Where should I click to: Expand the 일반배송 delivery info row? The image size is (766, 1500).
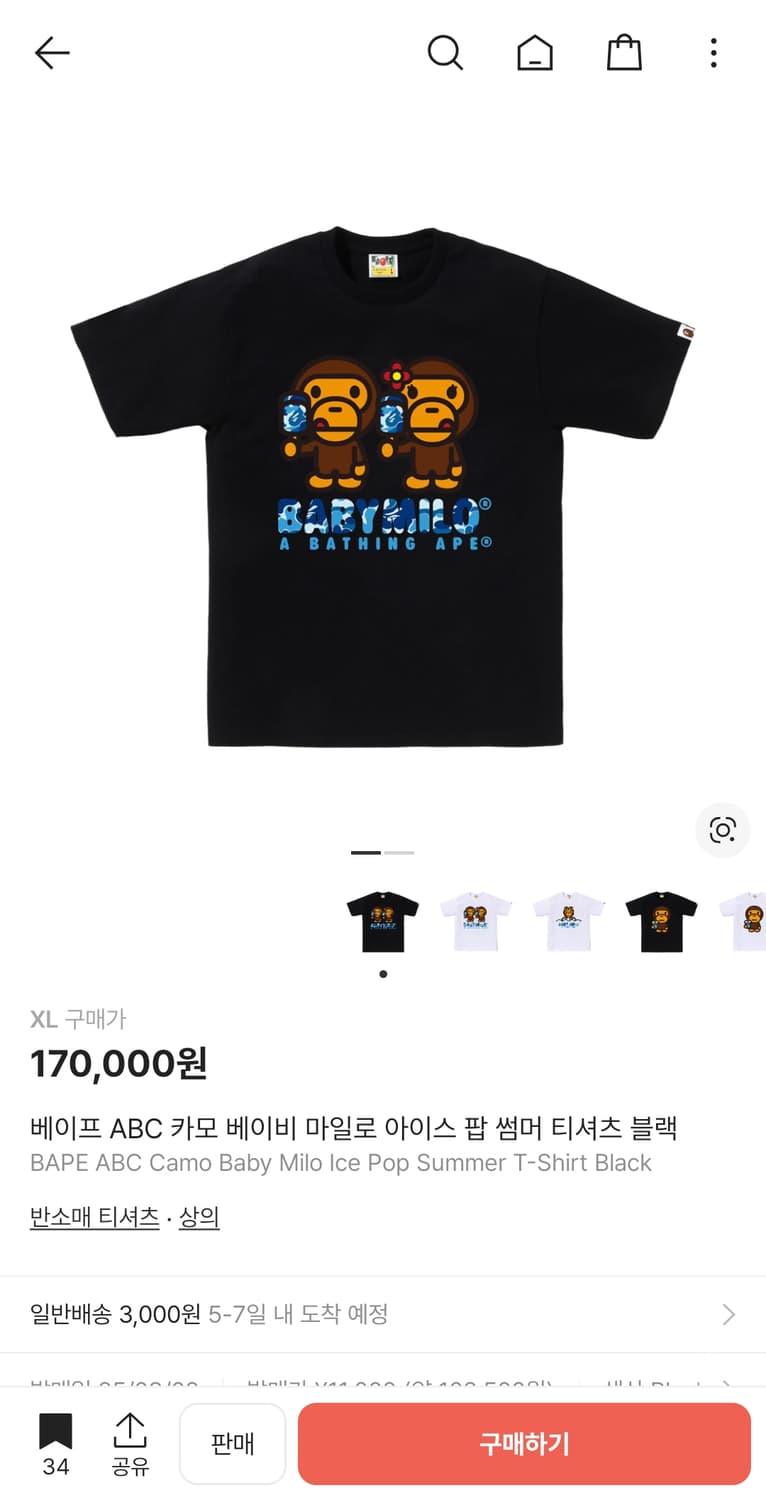pos(383,1314)
